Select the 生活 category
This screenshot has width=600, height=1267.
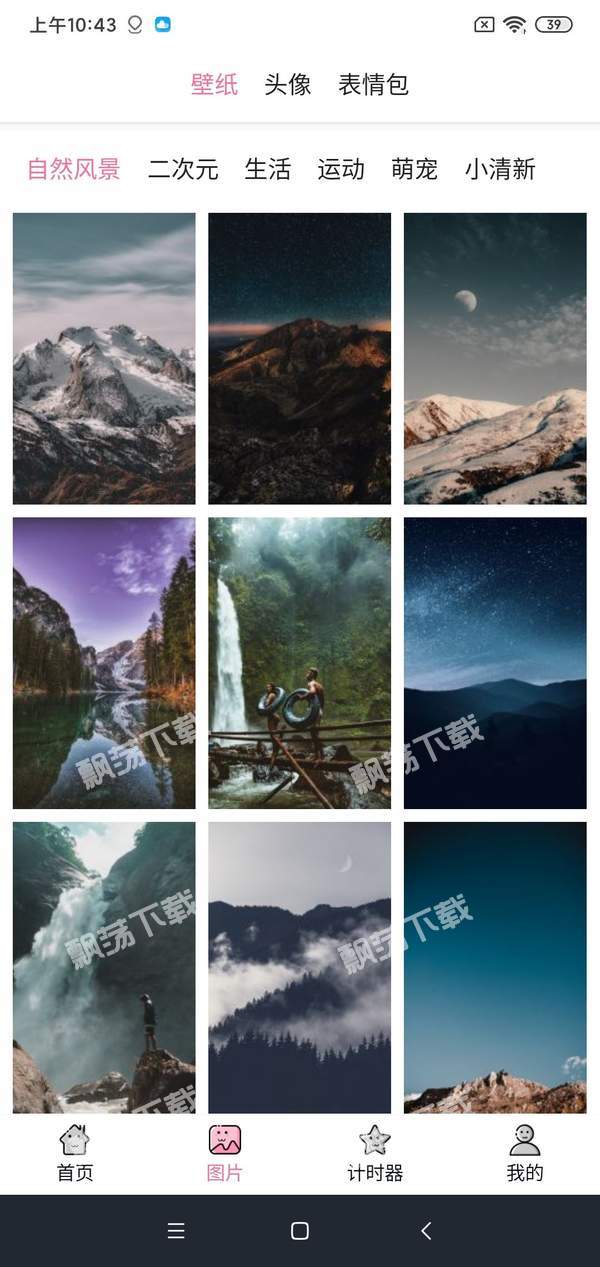[x=268, y=169]
